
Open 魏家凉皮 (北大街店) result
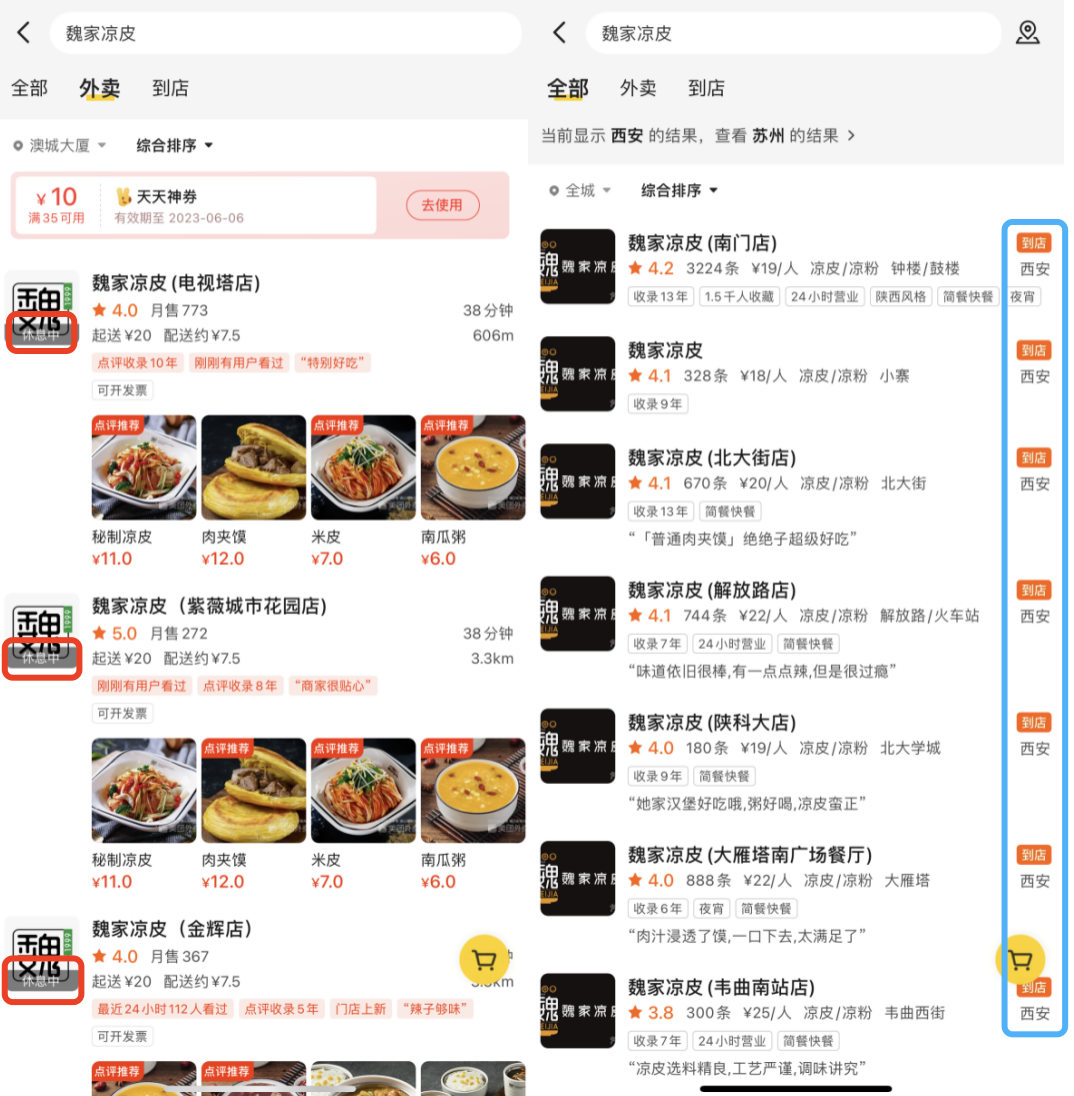tap(711, 458)
